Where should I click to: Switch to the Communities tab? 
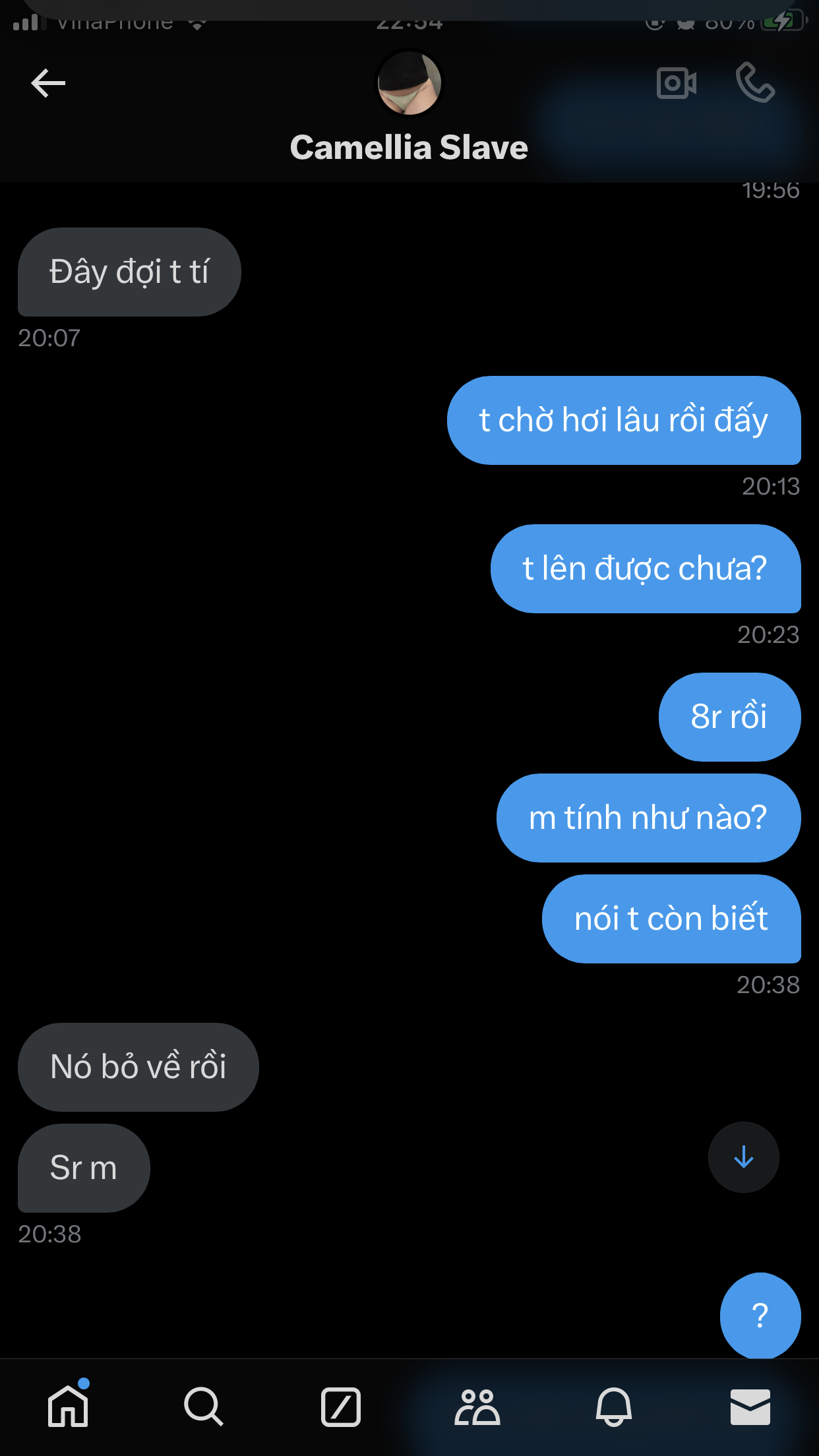point(477,1407)
